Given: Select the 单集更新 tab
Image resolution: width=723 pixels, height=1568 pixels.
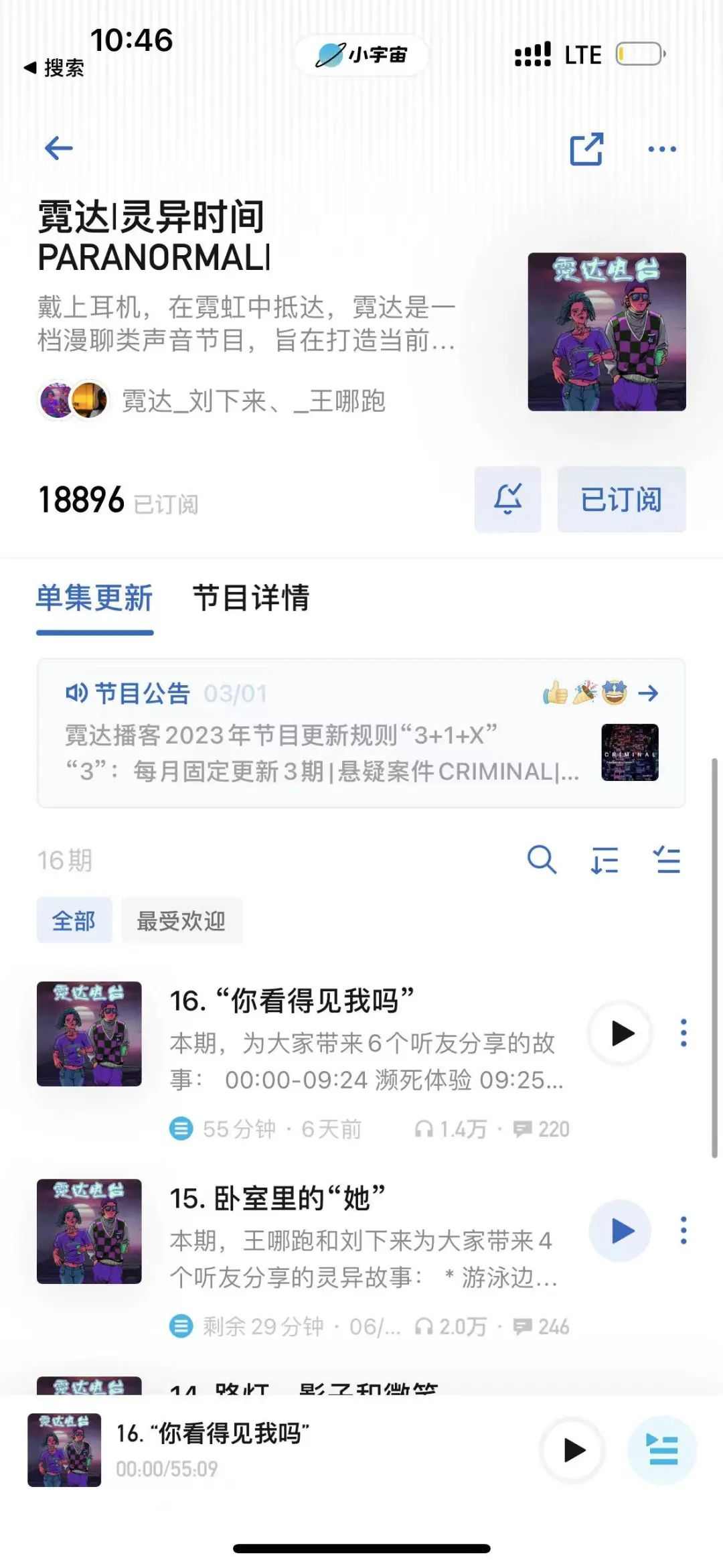Looking at the screenshot, I should (x=94, y=598).
